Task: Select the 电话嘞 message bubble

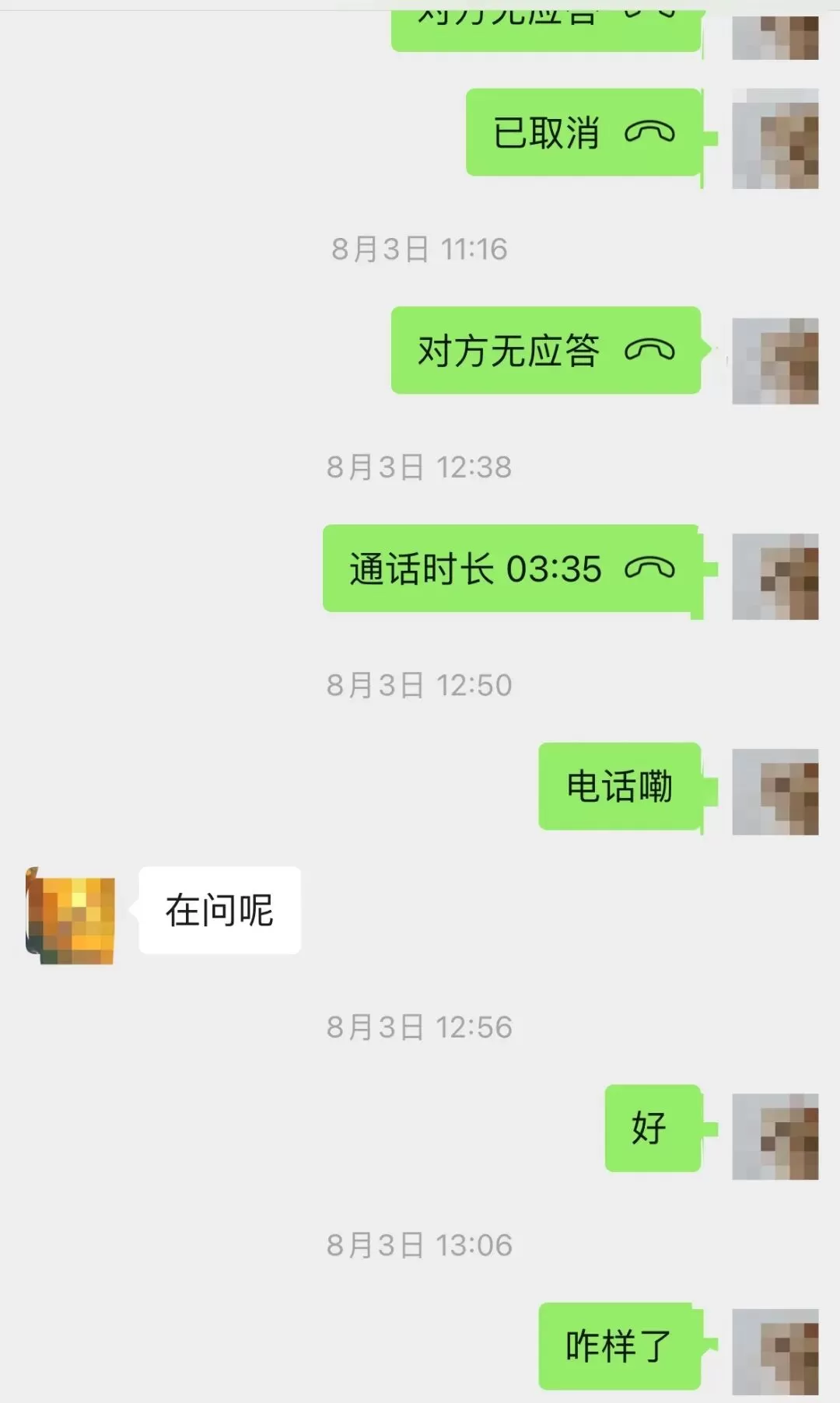Action: click(x=618, y=787)
